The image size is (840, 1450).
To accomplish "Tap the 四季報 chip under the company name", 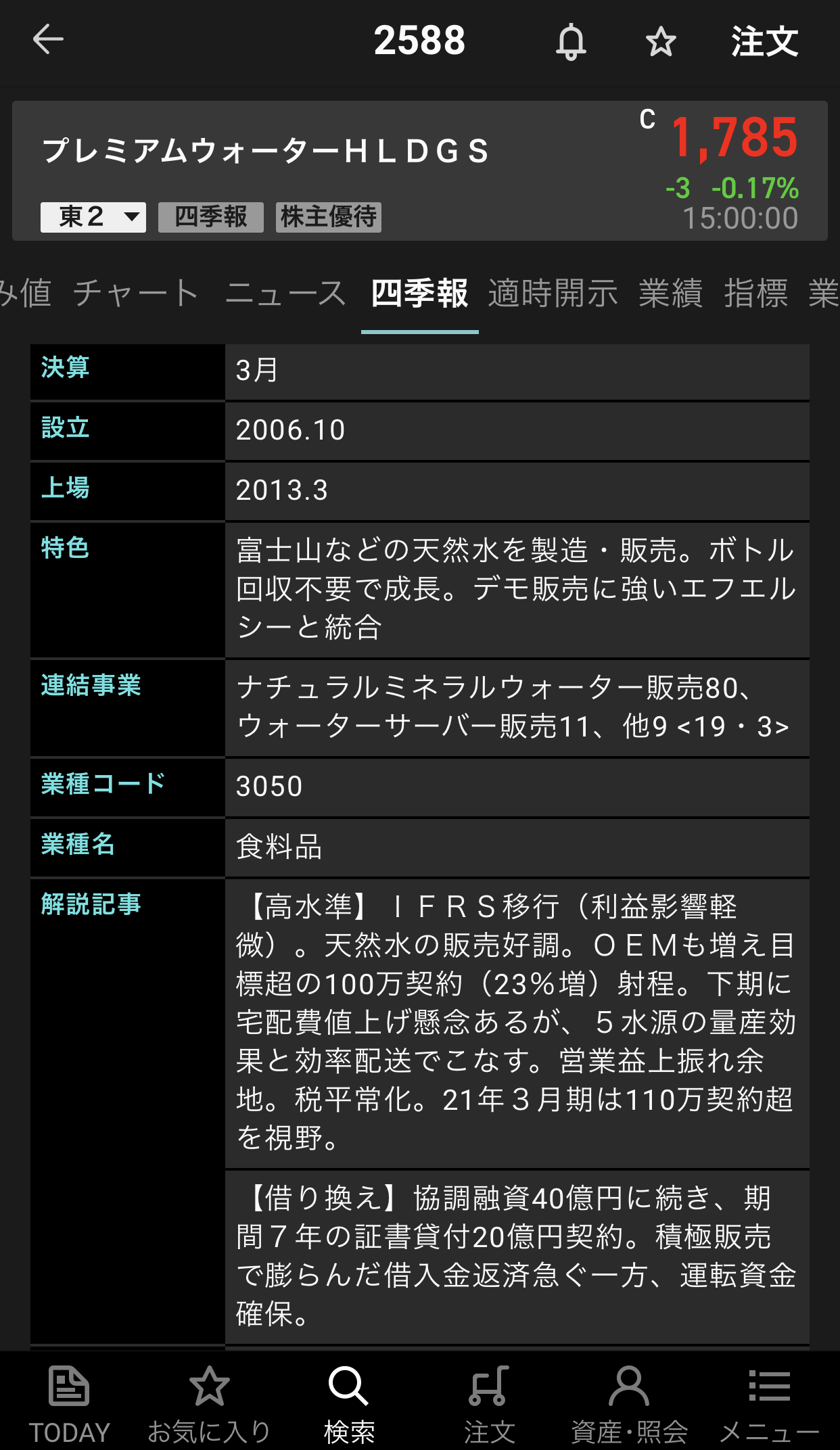I will pos(211,217).
